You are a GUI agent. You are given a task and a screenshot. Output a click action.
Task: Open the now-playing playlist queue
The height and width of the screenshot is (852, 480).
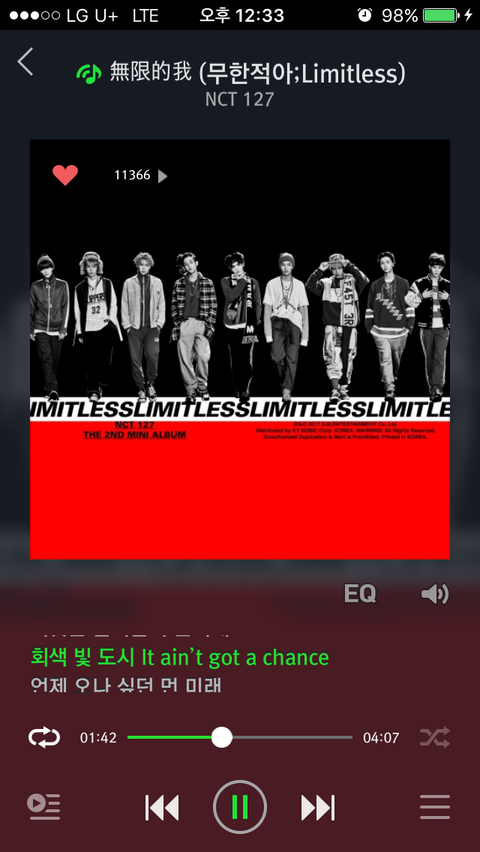point(44,806)
